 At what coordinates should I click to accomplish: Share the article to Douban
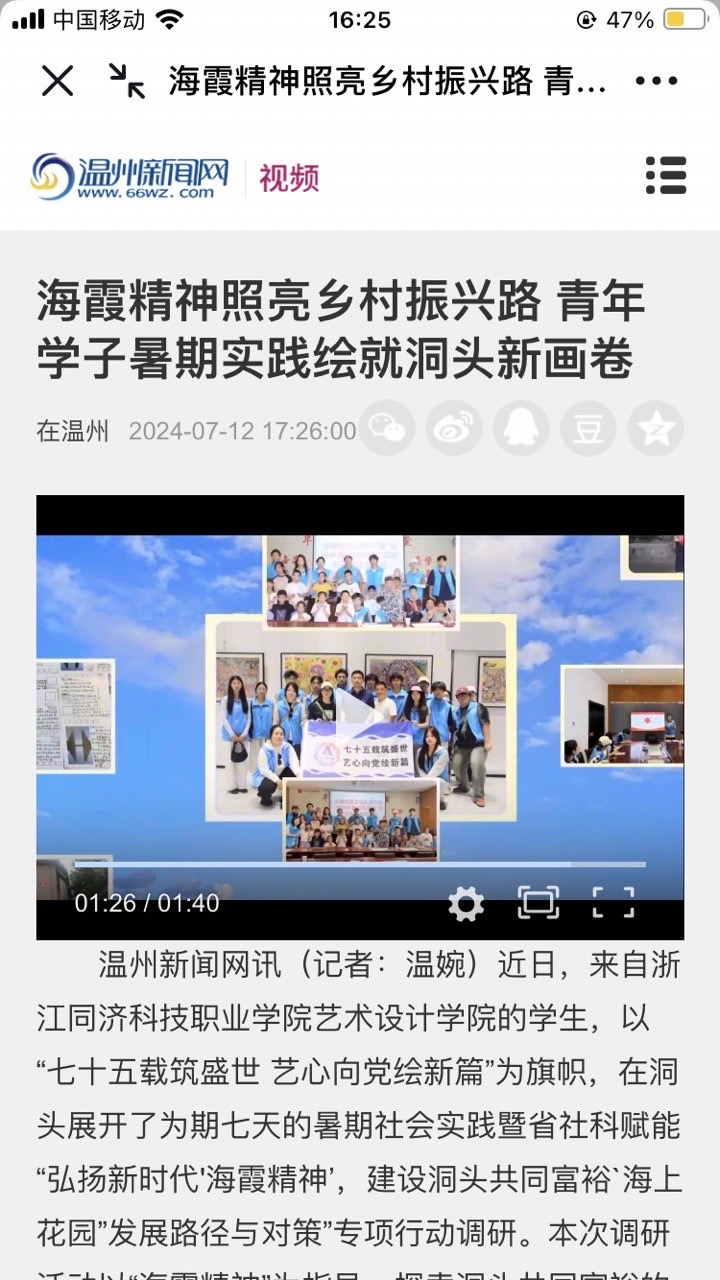588,429
